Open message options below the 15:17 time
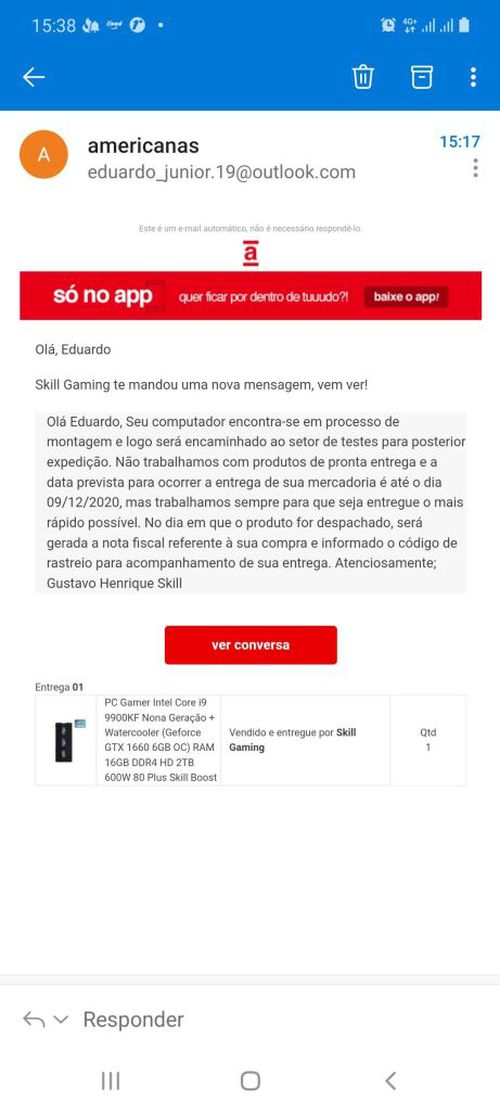Viewport: 500px width, 1111px height. 475,168
